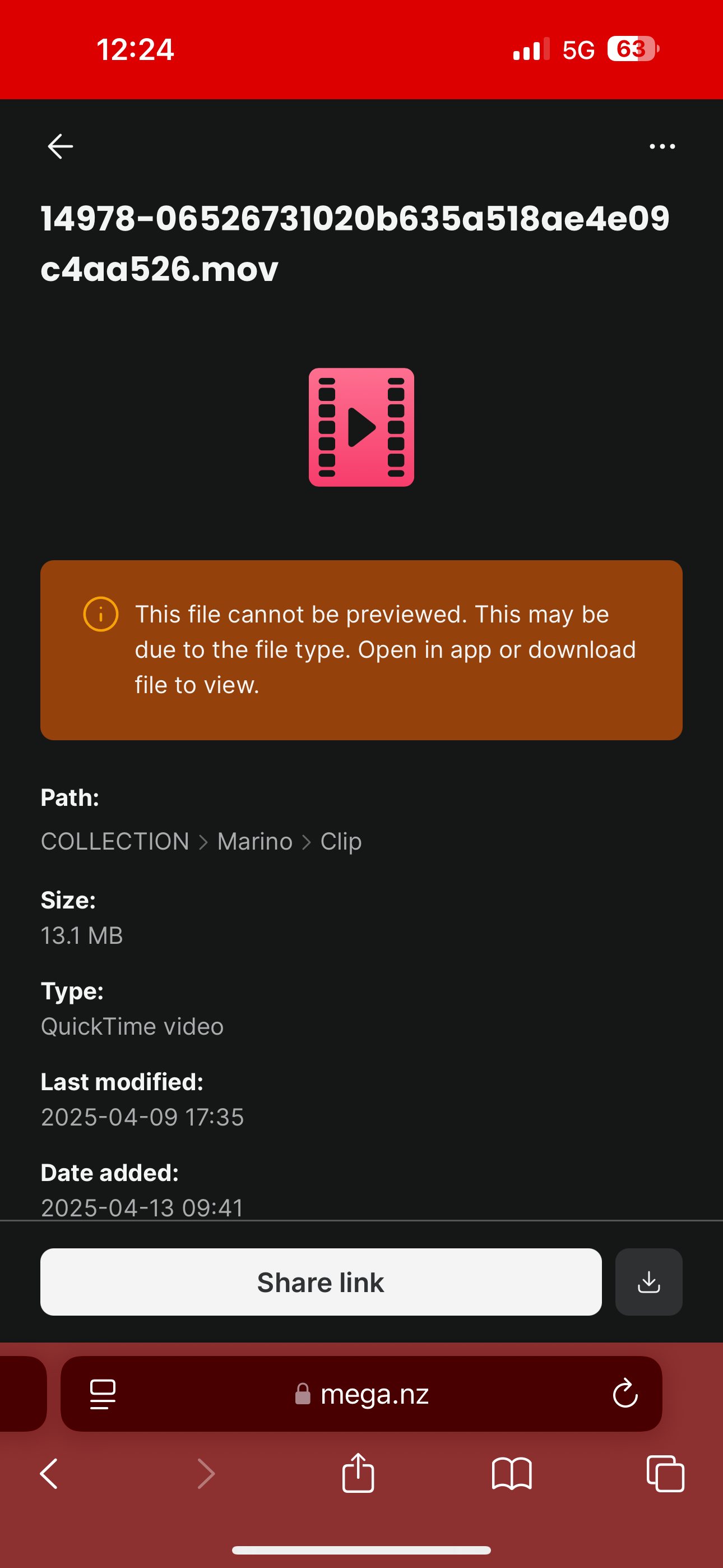The width and height of the screenshot is (723, 1568).
Task: Open Safari bookmarks
Action: tap(512, 1474)
